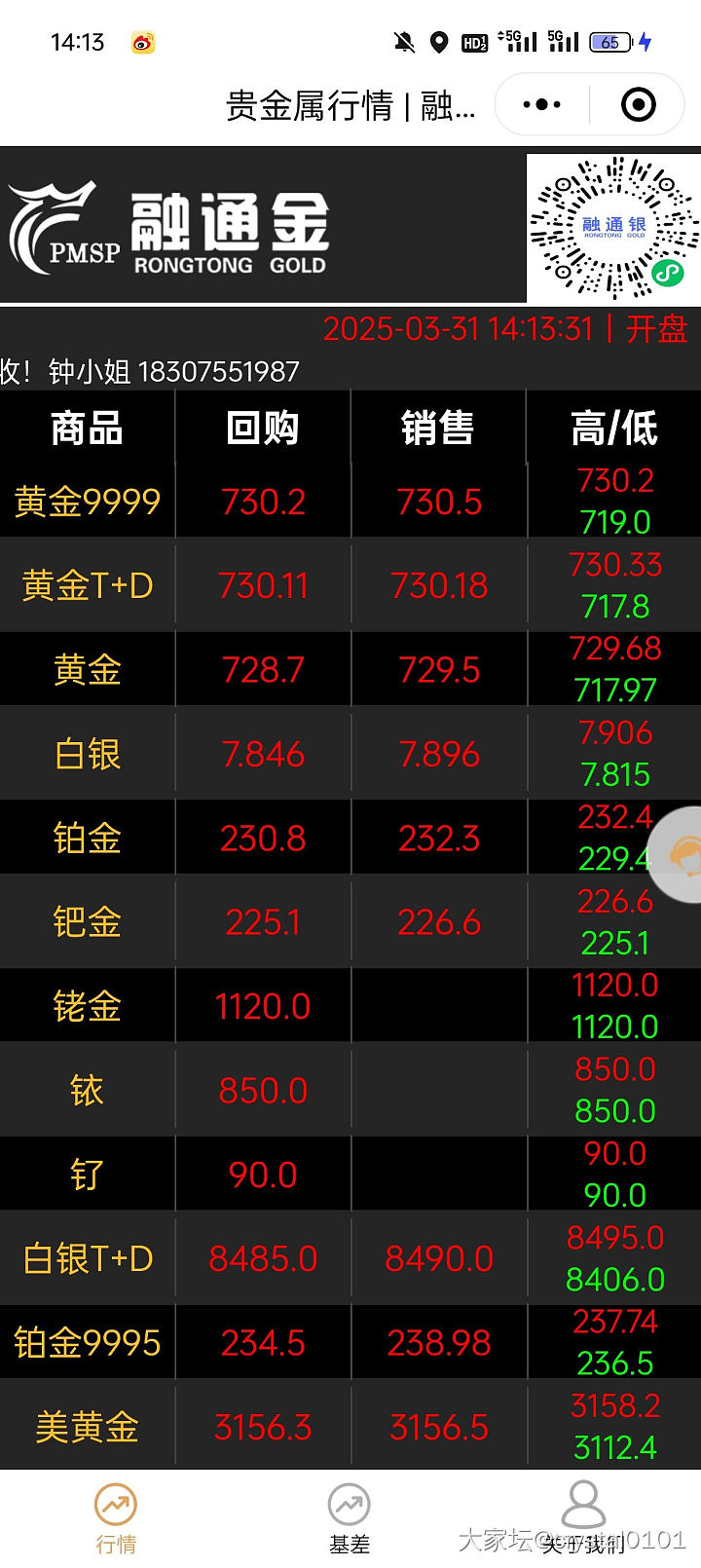Image resolution: width=701 pixels, height=1568 pixels.
Task: Switch to the 基差 tab
Action: [x=350, y=1517]
